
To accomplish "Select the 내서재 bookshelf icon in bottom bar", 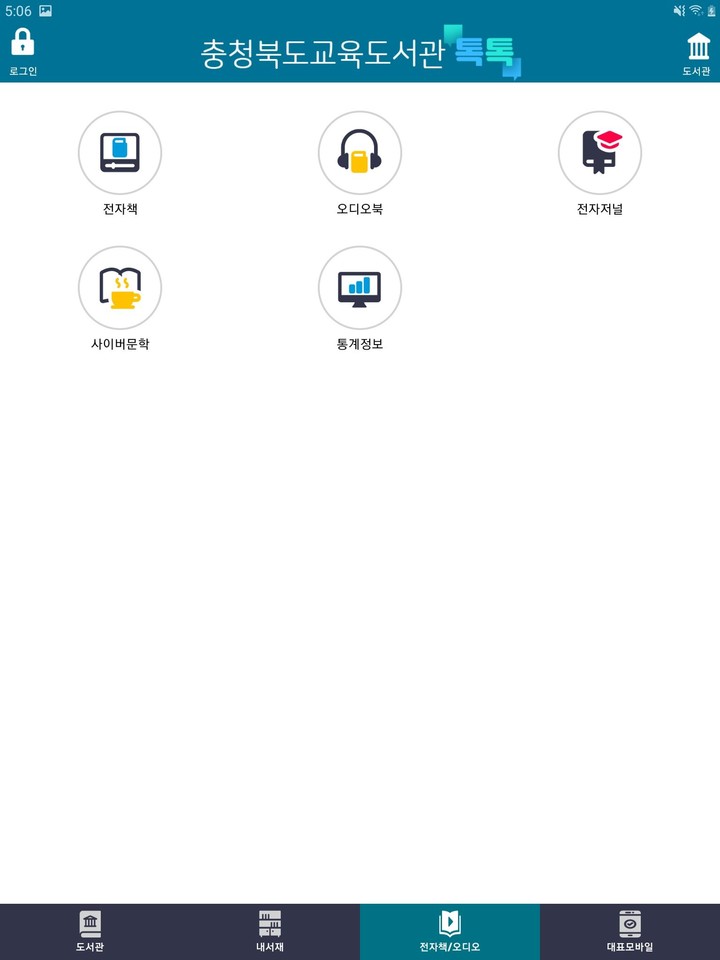I will (x=268, y=920).
